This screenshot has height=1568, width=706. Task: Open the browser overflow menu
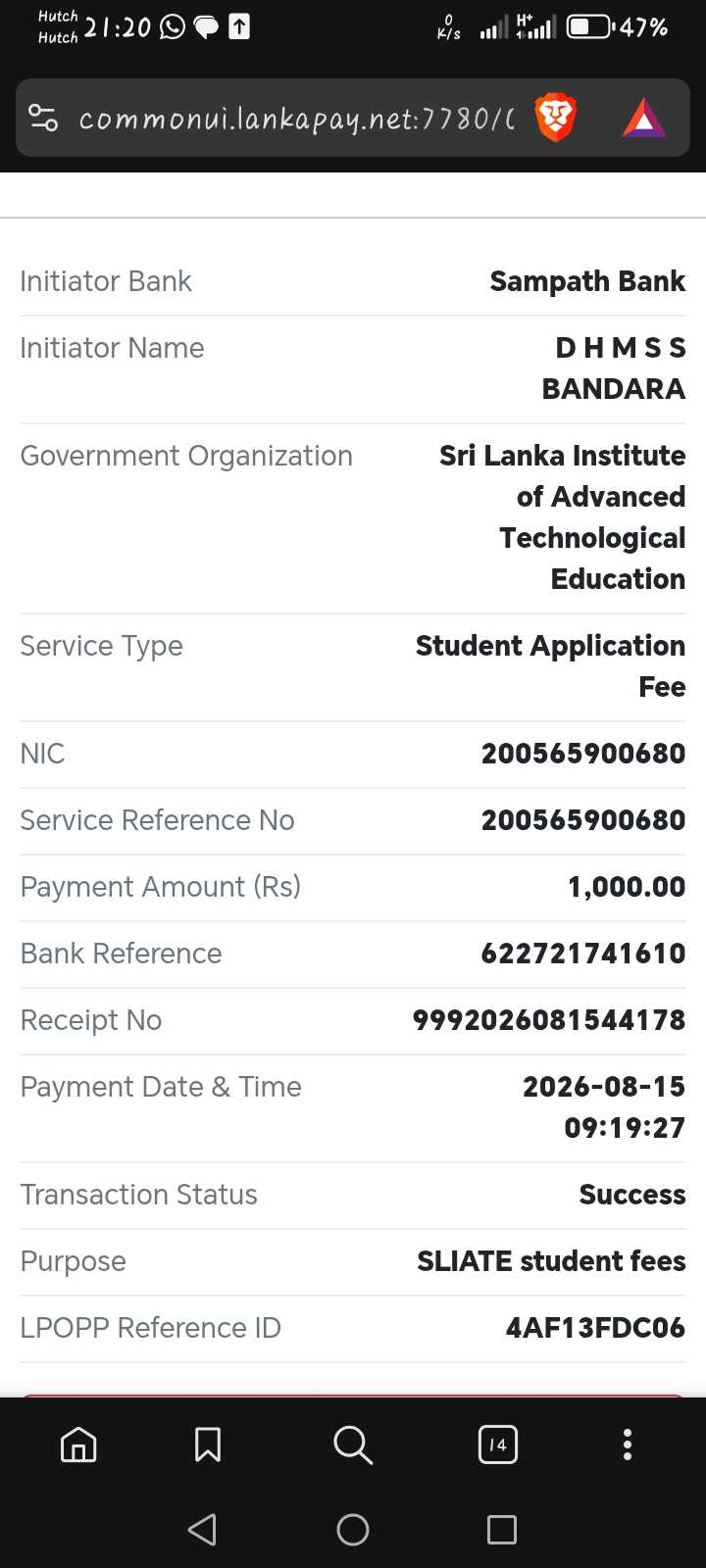point(628,1445)
